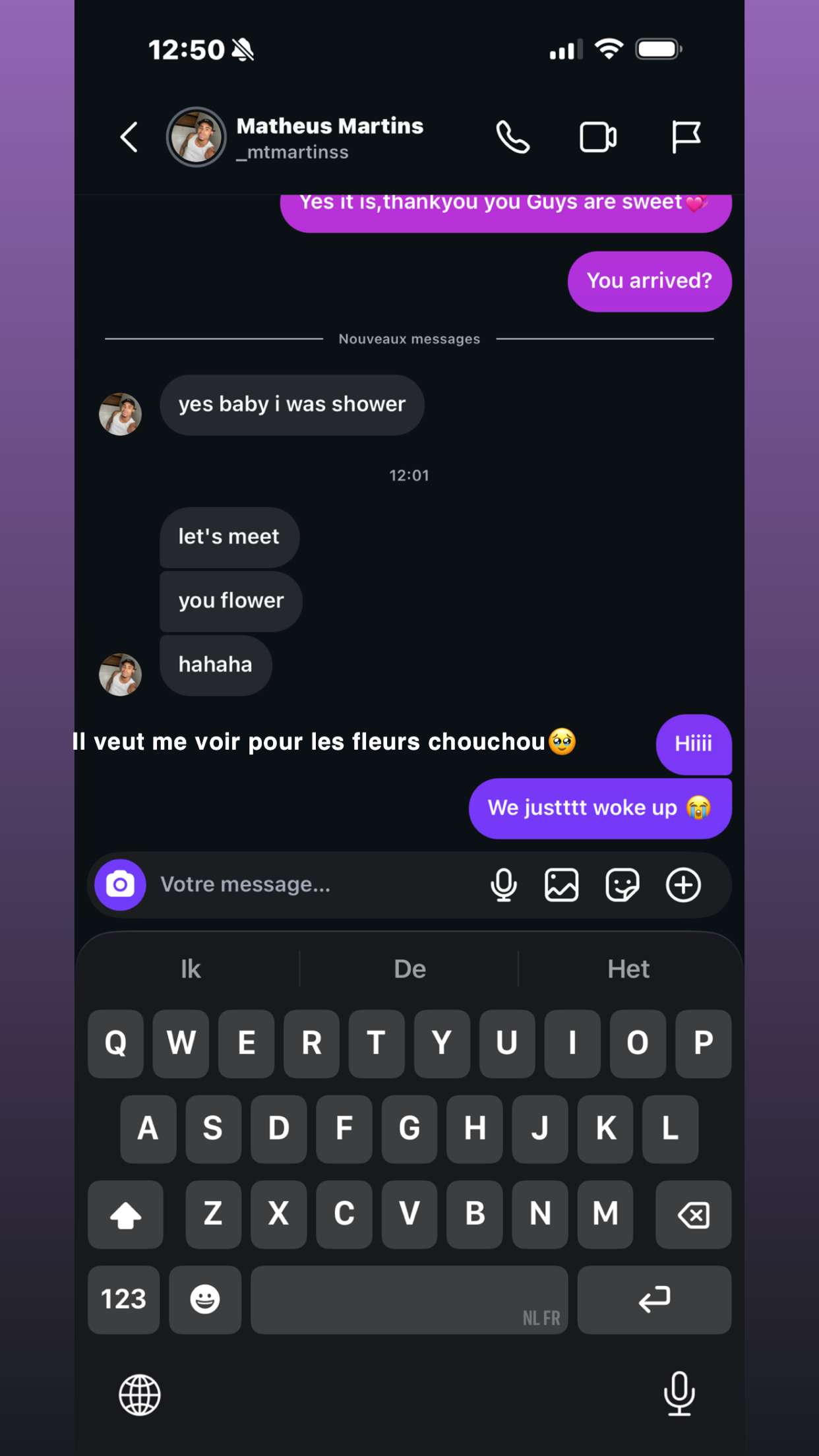Tap the backspace key
Viewport: 819px width, 1456px height.
tap(693, 1215)
